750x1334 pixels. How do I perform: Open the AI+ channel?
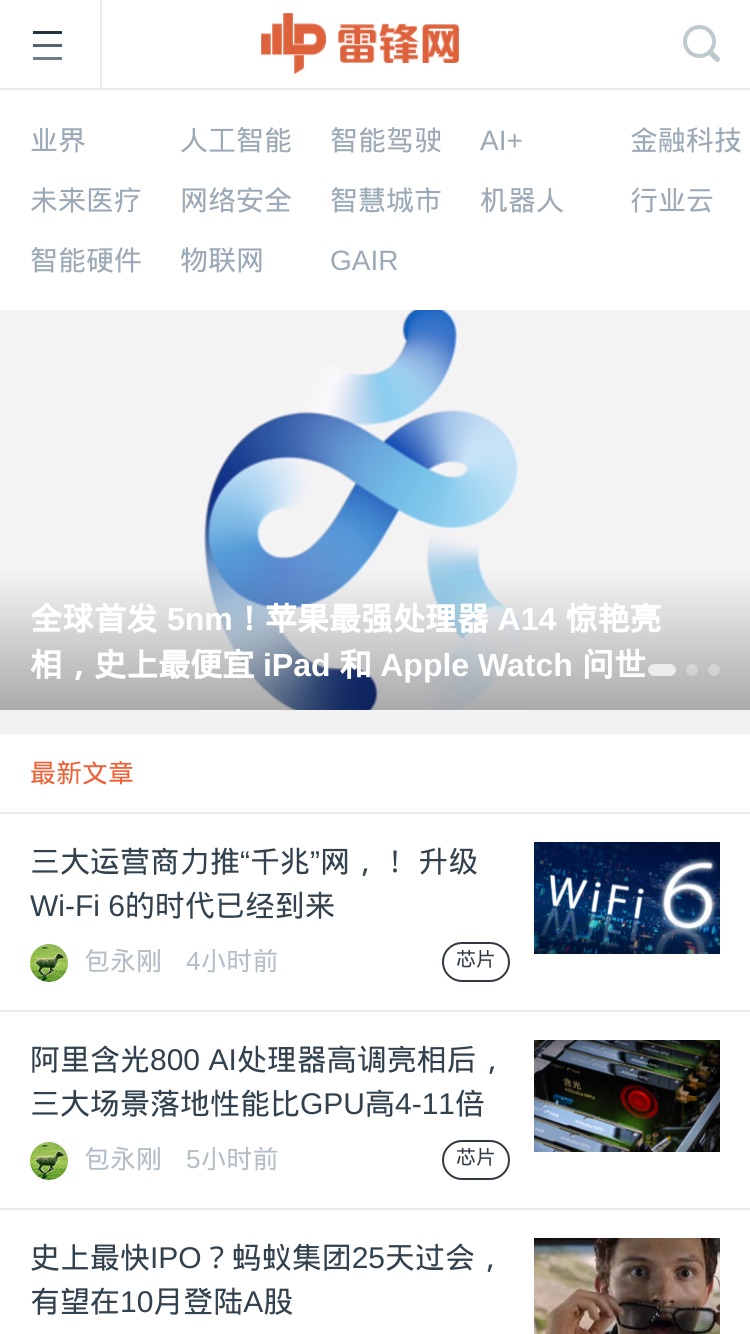(501, 141)
